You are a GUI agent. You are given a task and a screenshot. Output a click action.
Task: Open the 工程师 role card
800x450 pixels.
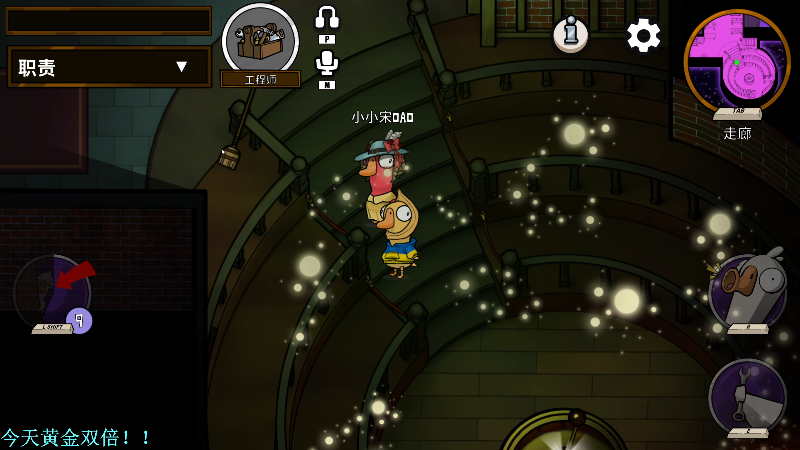coord(260,40)
